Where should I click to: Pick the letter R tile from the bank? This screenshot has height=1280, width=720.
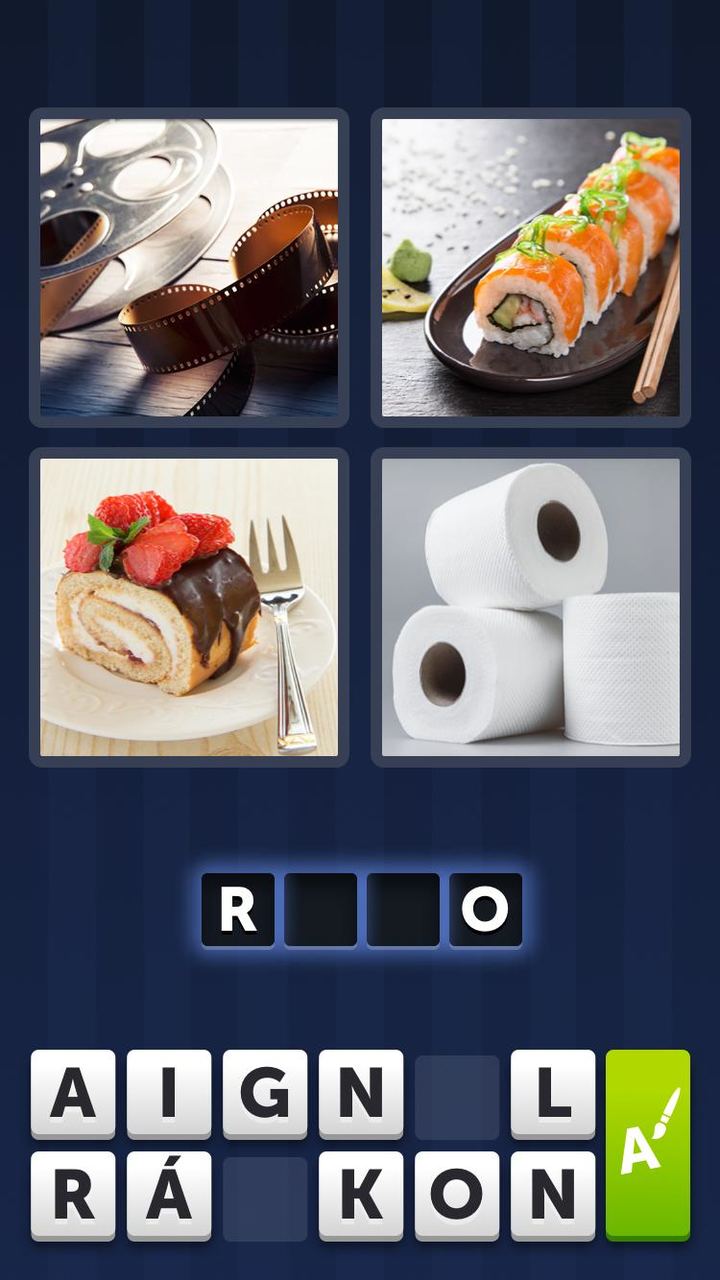[x=73, y=1195]
